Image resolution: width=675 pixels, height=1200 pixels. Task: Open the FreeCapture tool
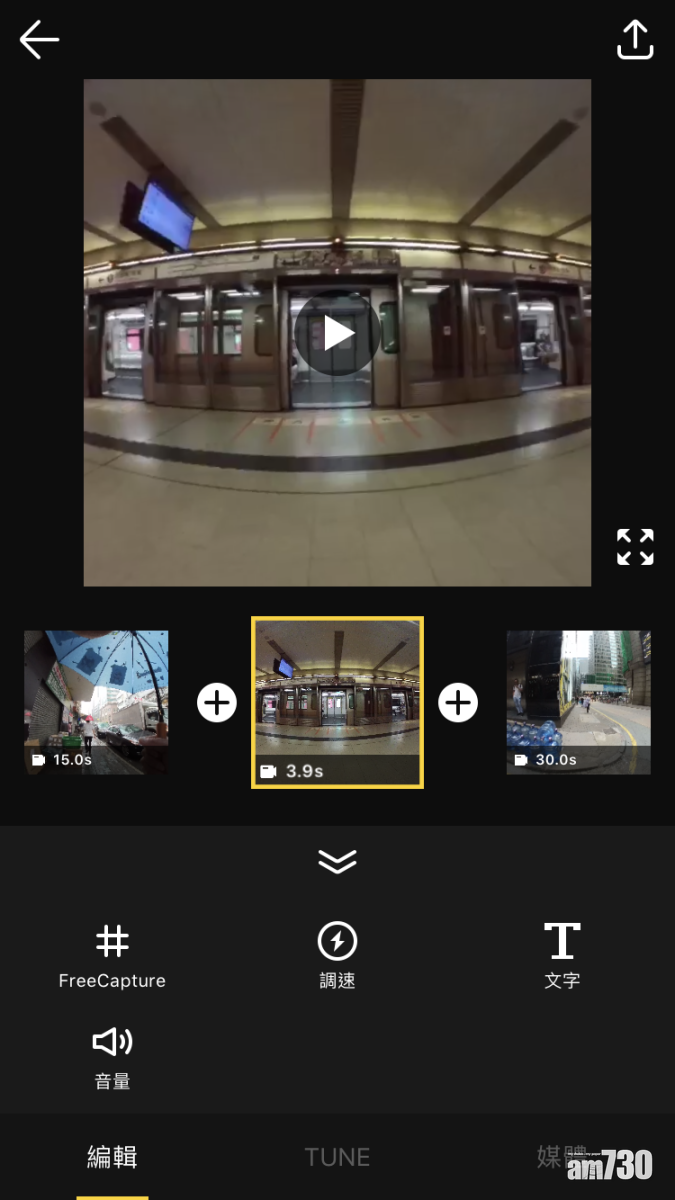(112, 956)
